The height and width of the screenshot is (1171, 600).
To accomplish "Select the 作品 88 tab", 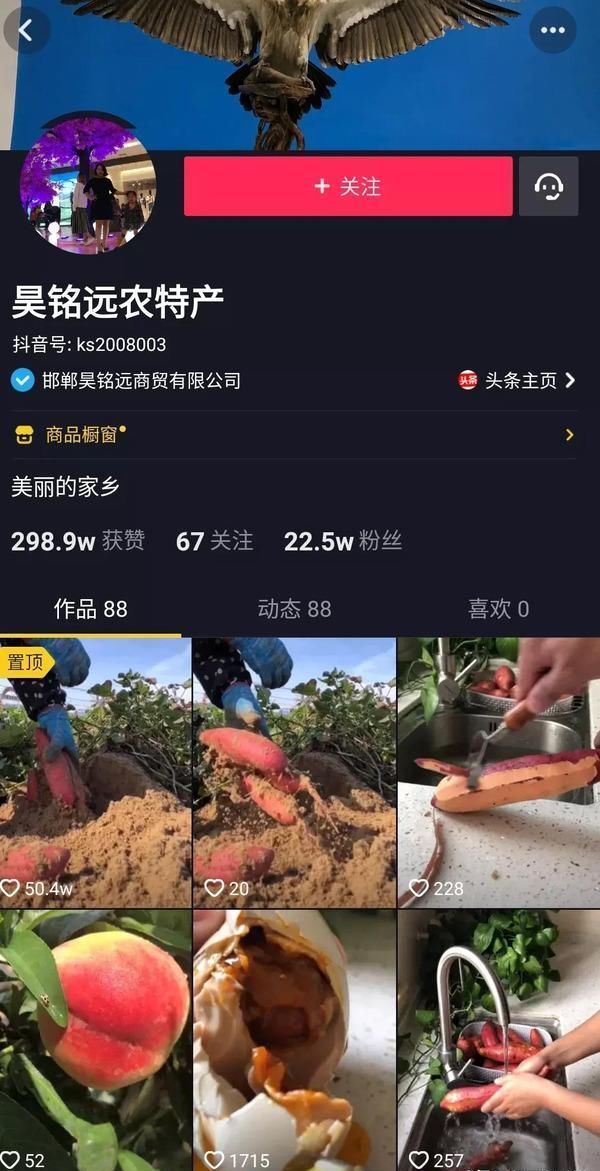I will pyautogui.click(x=90, y=608).
